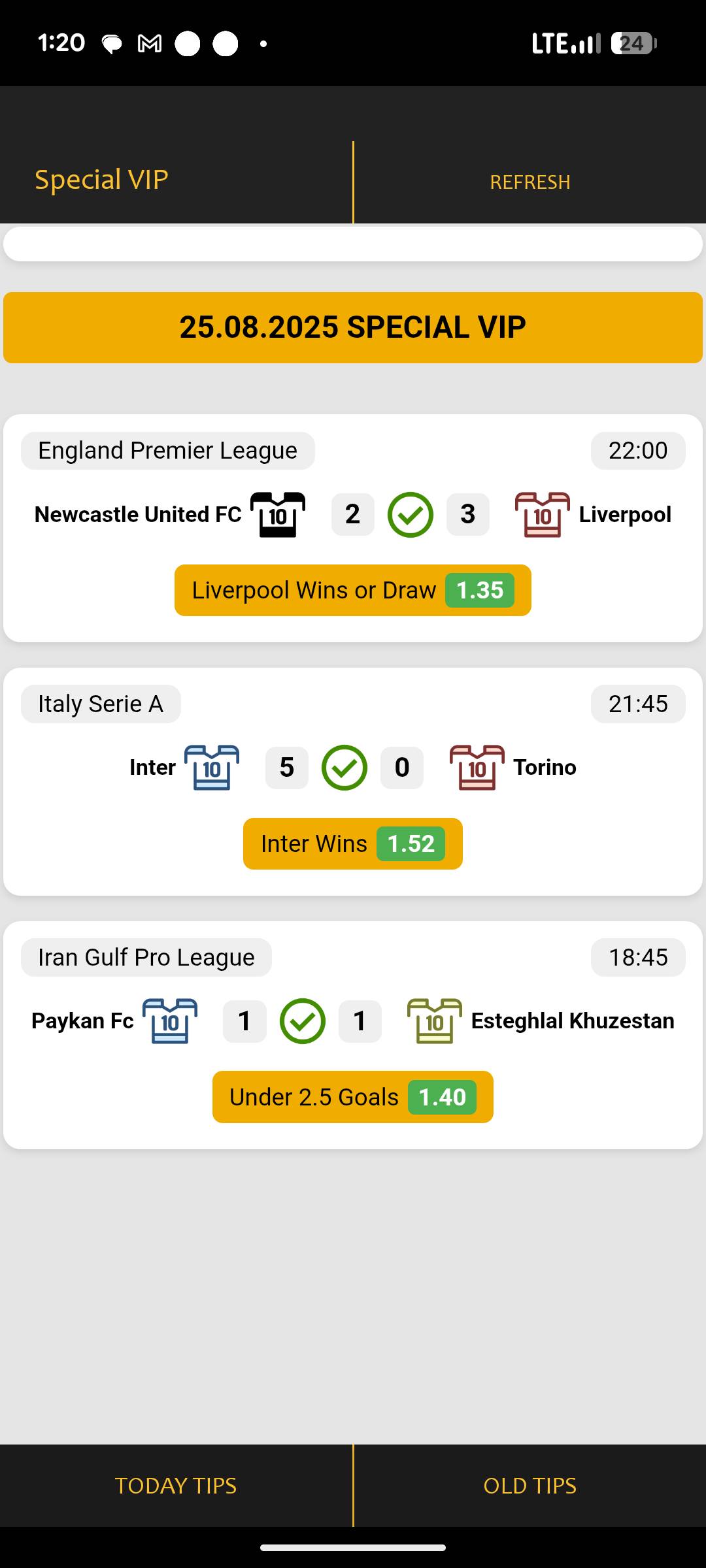Screen dimensions: 706x1568
Task: Open the Newcastle United FC vs Liverpool card
Action: point(353,528)
